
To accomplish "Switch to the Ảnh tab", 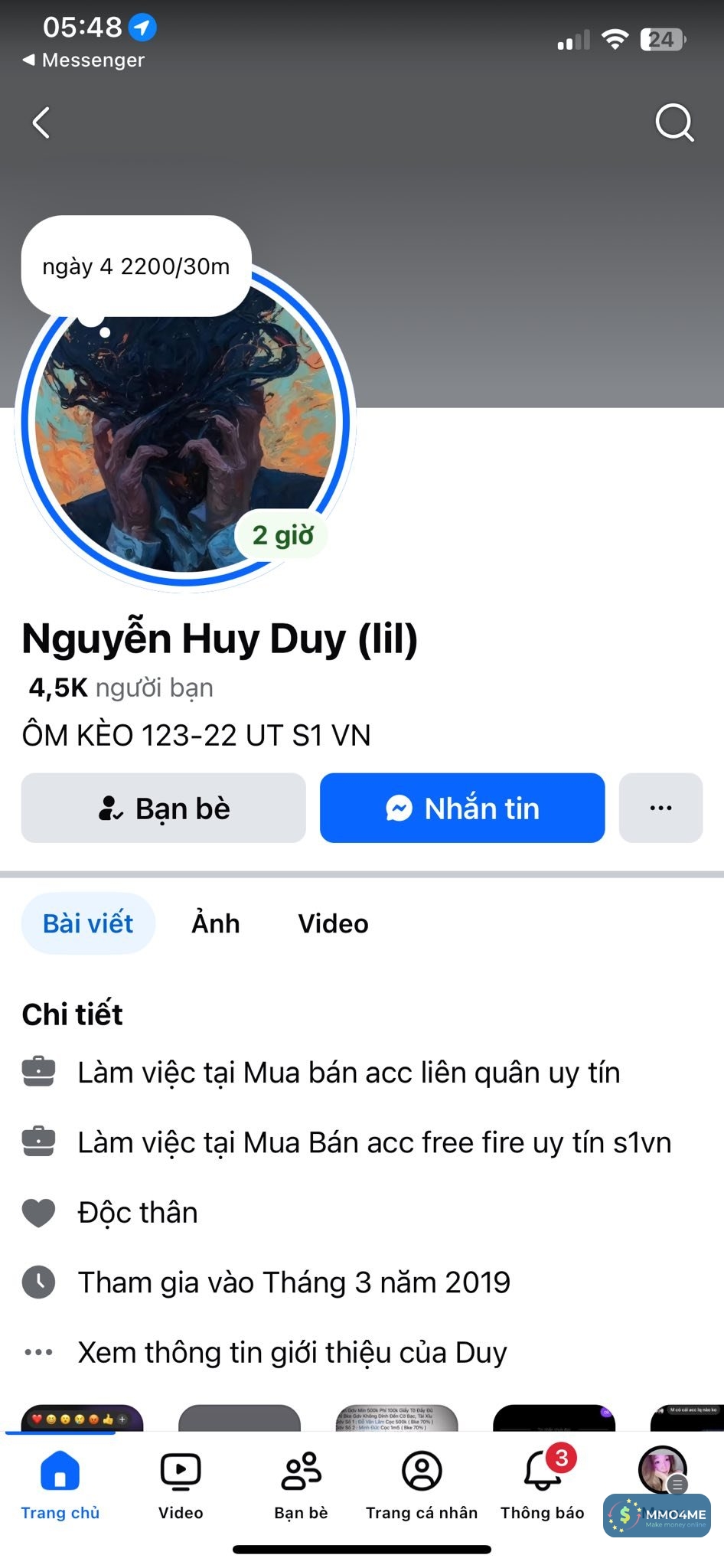I will (x=216, y=923).
